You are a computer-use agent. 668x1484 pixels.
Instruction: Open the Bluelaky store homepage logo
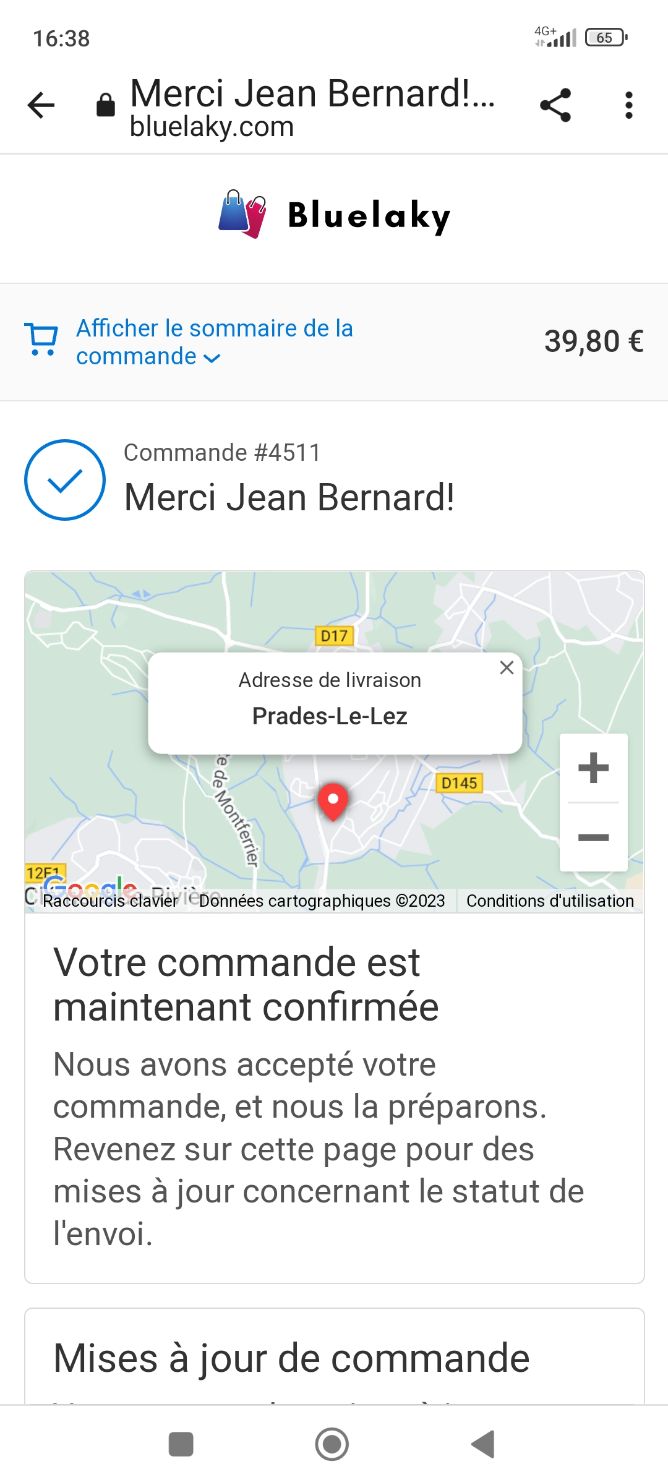pyautogui.click(x=334, y=215)
